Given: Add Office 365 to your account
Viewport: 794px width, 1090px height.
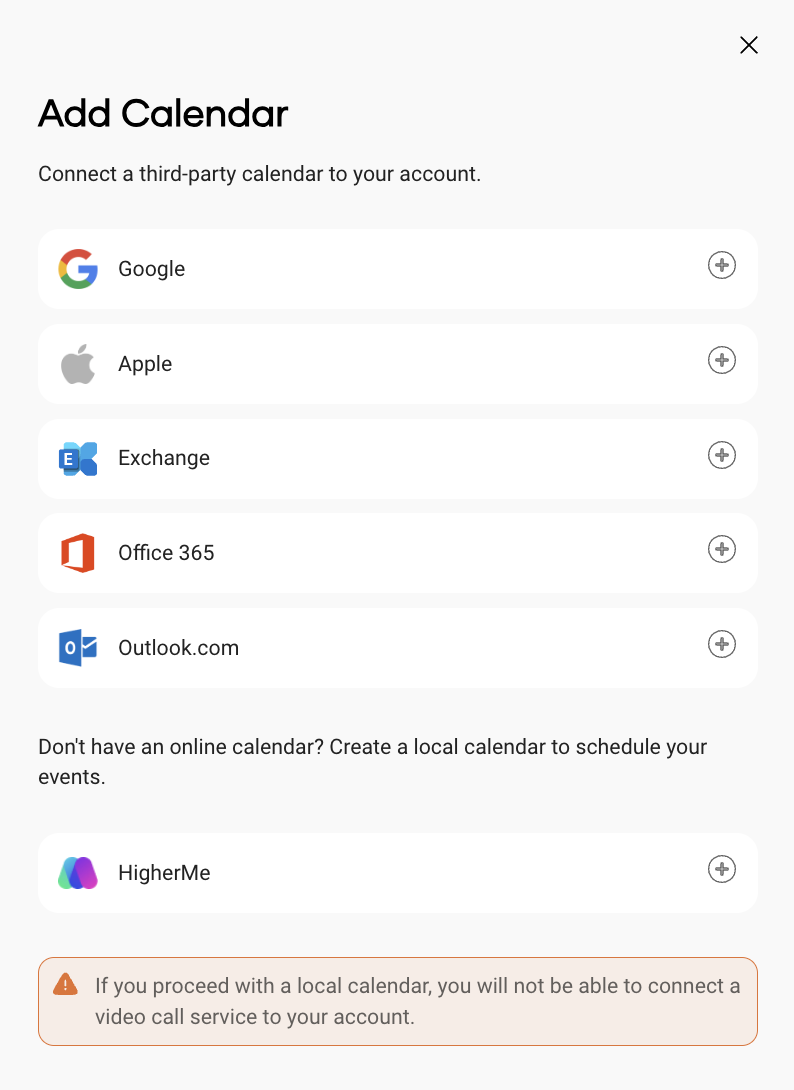Looking at the screenshot, I should (x=721, y=549).
